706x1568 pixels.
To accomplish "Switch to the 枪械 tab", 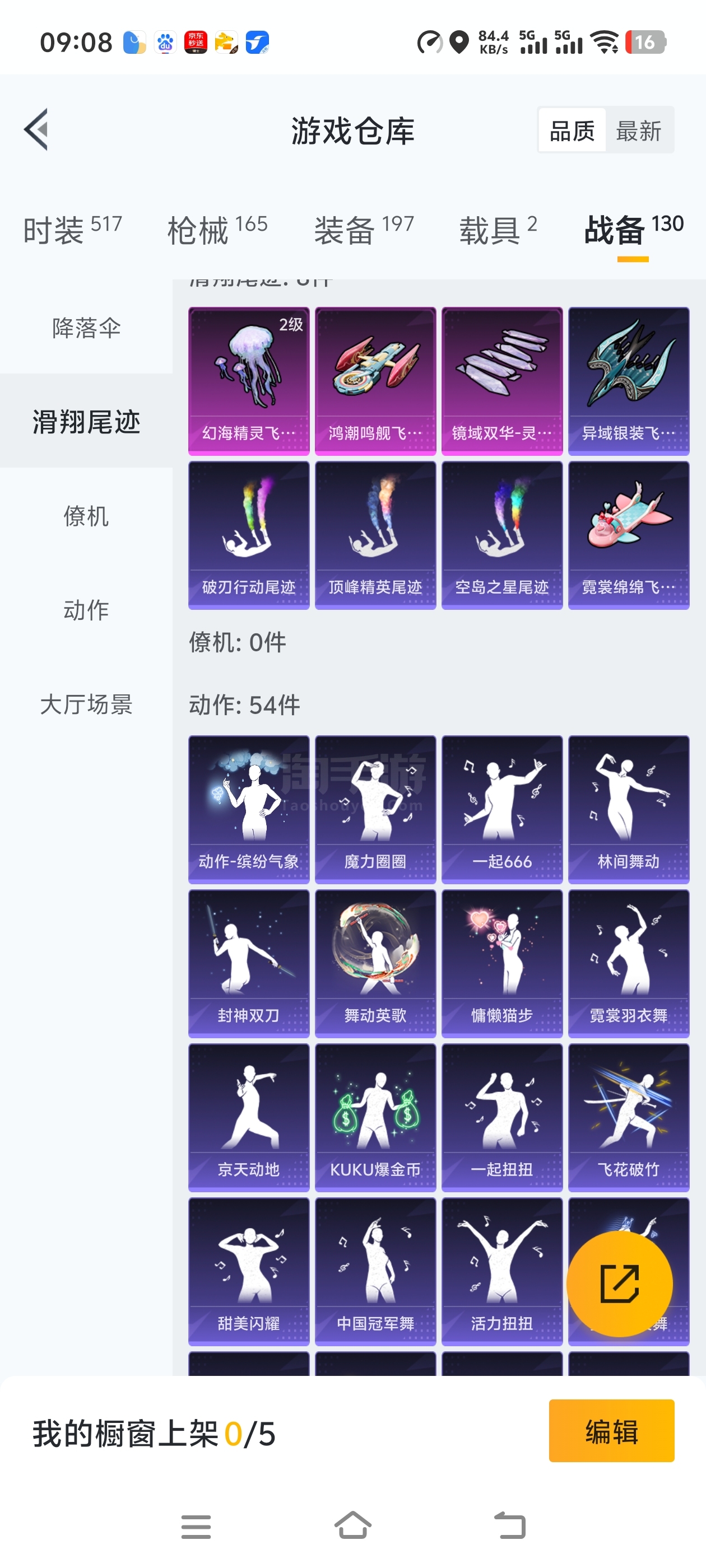I will 217,230.
